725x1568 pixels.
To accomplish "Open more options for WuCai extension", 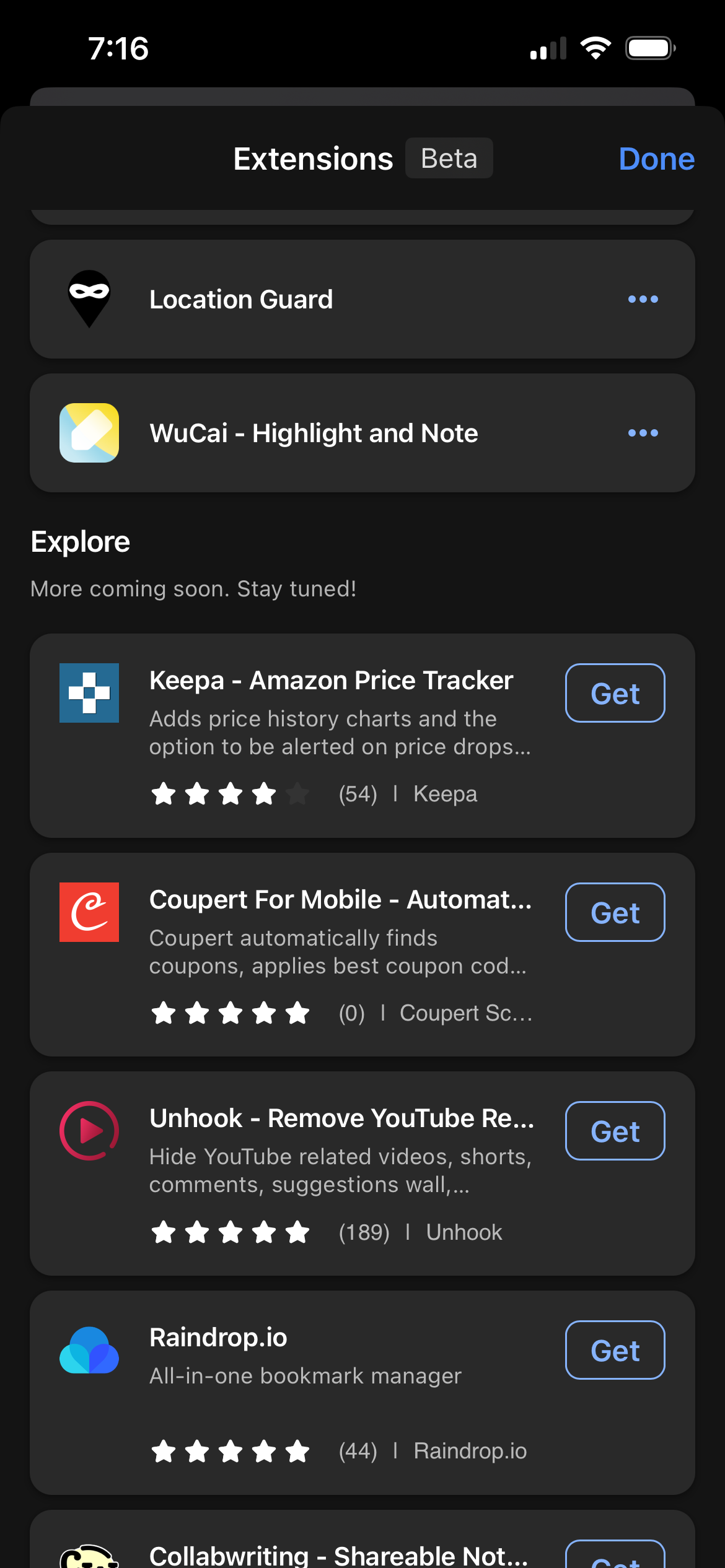I will 643,433.
